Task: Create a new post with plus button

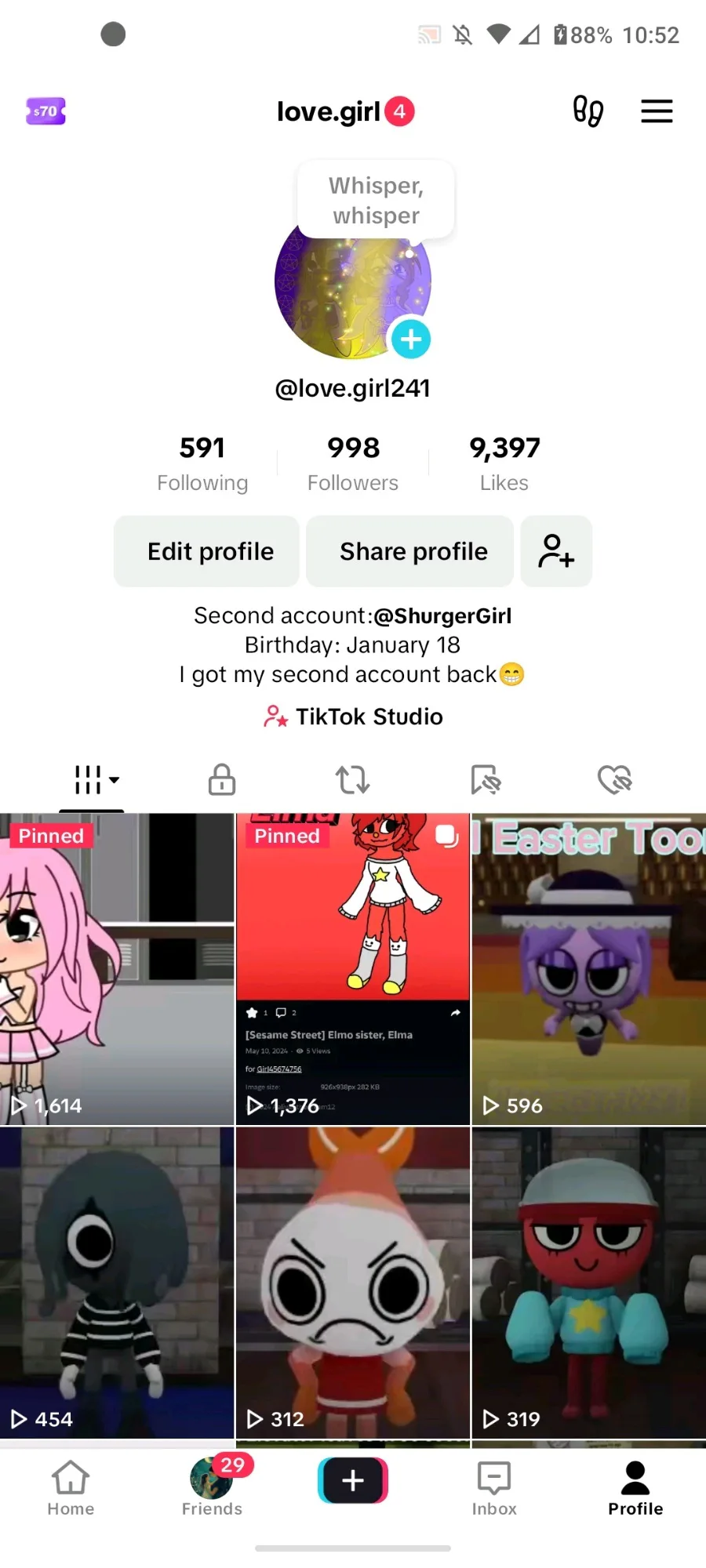Action: point(353,1480)
